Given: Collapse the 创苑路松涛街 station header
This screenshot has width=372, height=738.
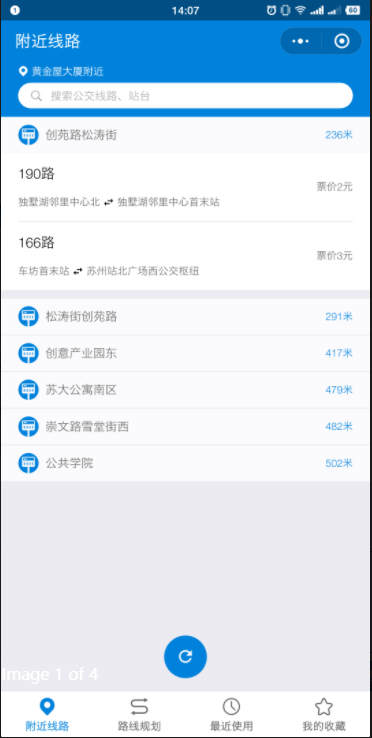Looking at the screenshot, I should pos(185,135).
